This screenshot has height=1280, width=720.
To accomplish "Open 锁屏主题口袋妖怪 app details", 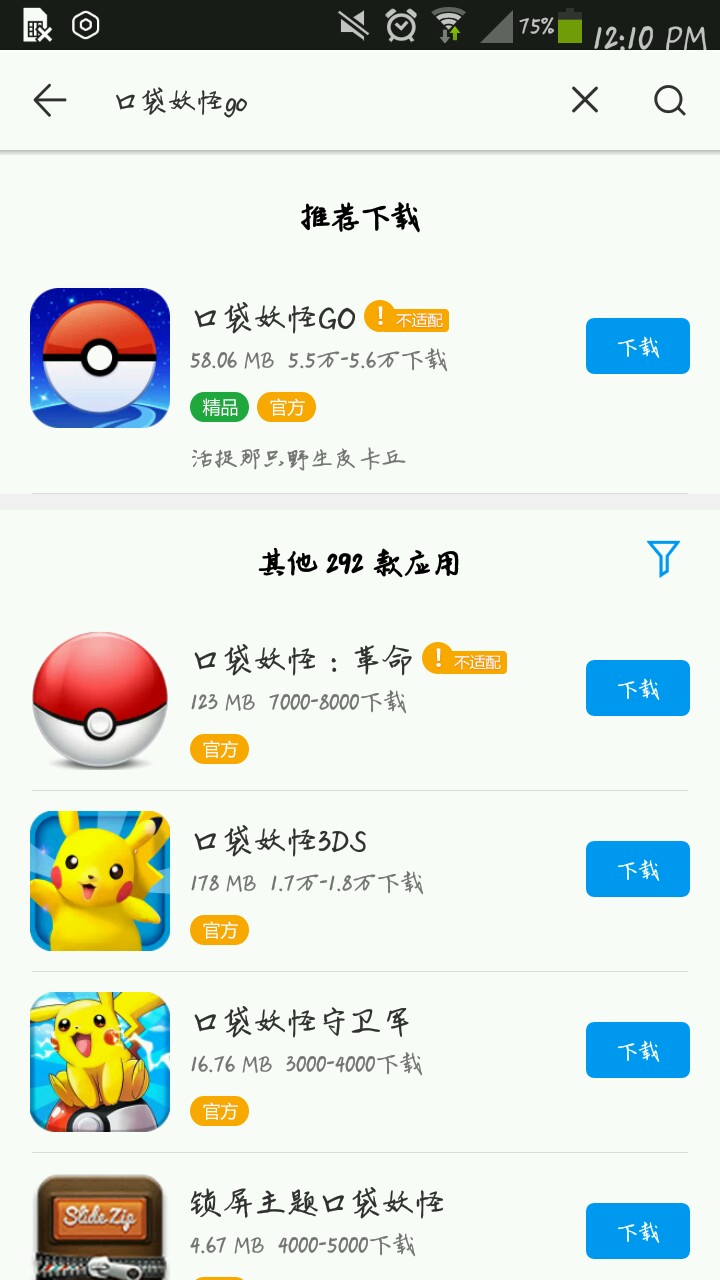I will coord(316,1202).
